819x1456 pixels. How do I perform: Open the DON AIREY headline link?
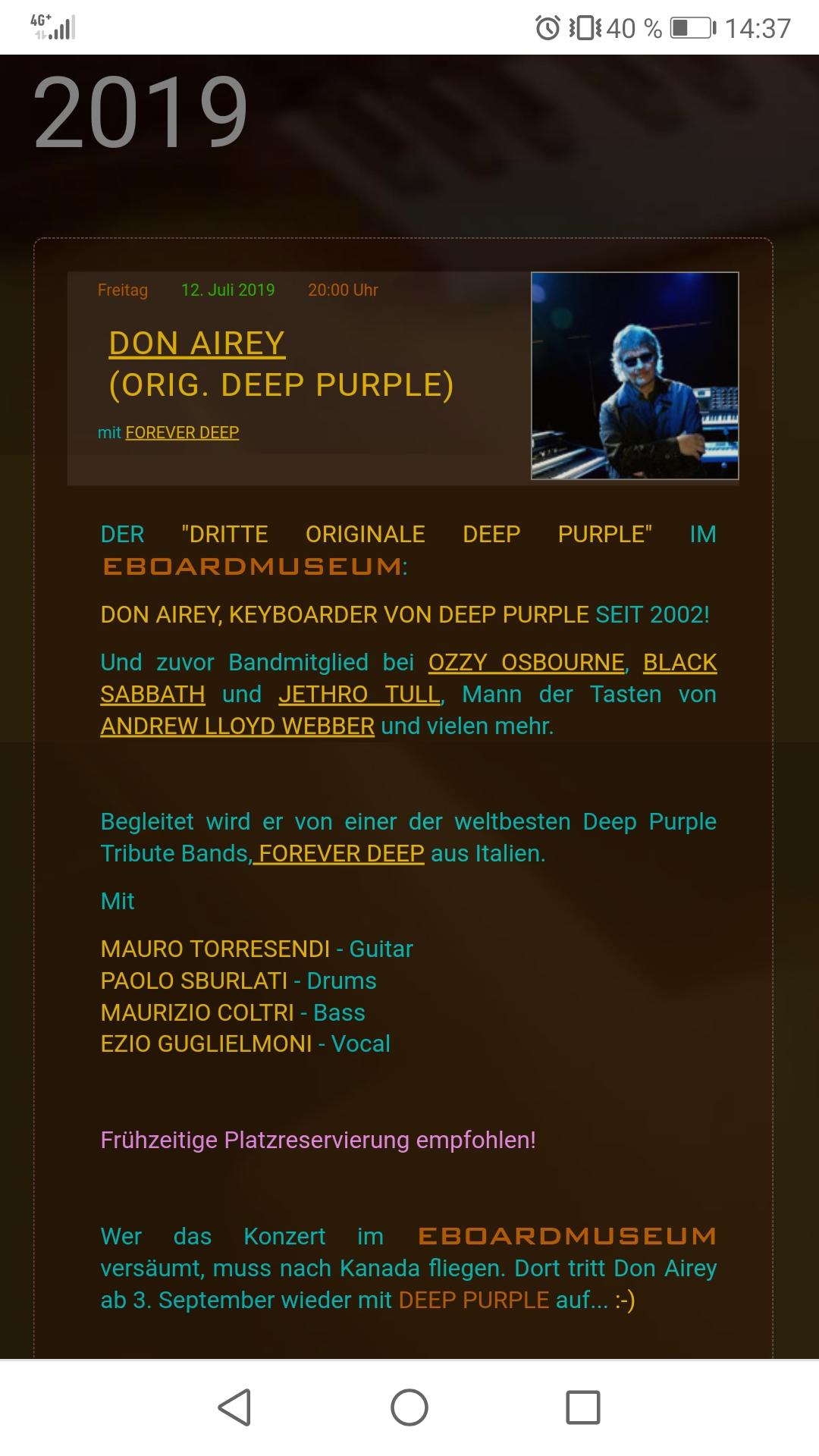(197, 344)
